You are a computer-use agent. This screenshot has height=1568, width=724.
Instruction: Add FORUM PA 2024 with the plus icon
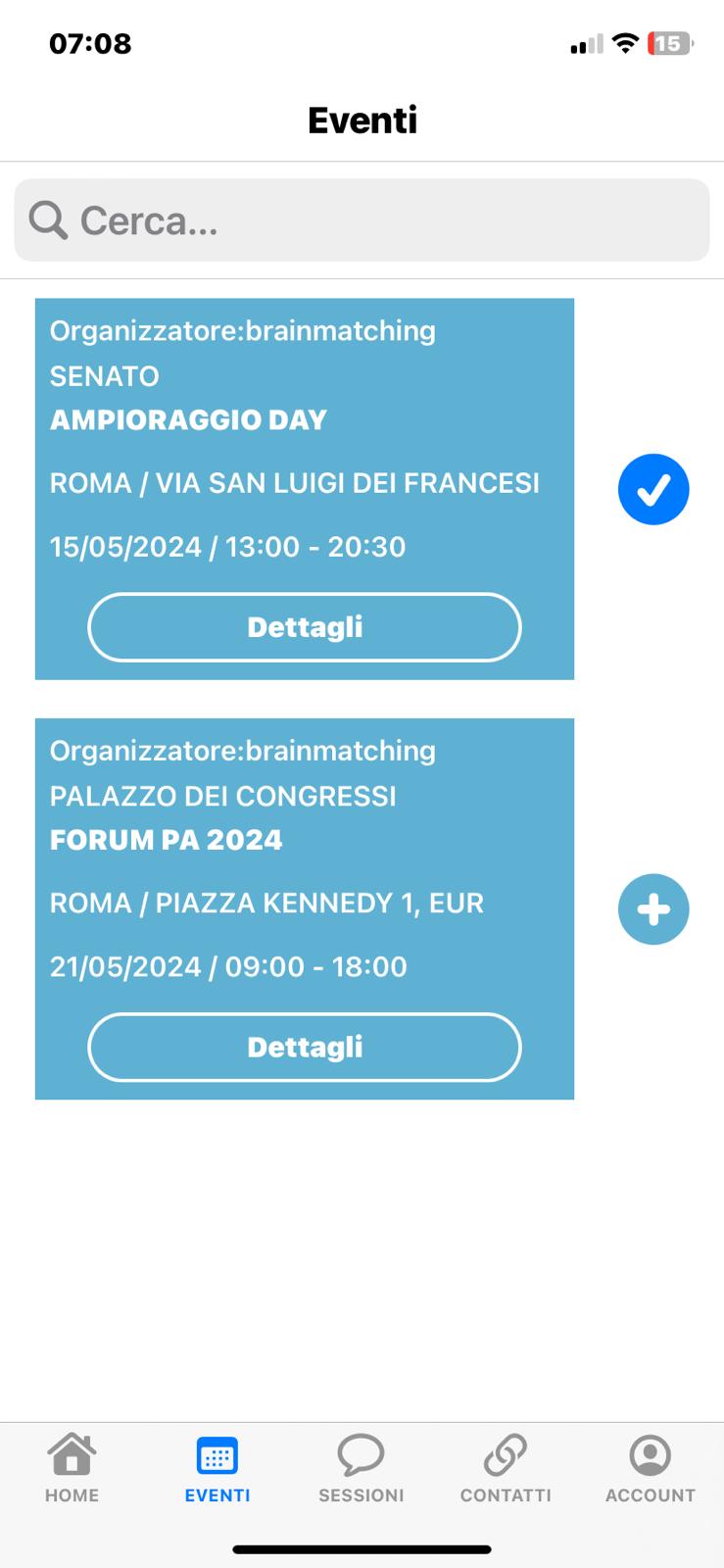[x=653, y=909]
